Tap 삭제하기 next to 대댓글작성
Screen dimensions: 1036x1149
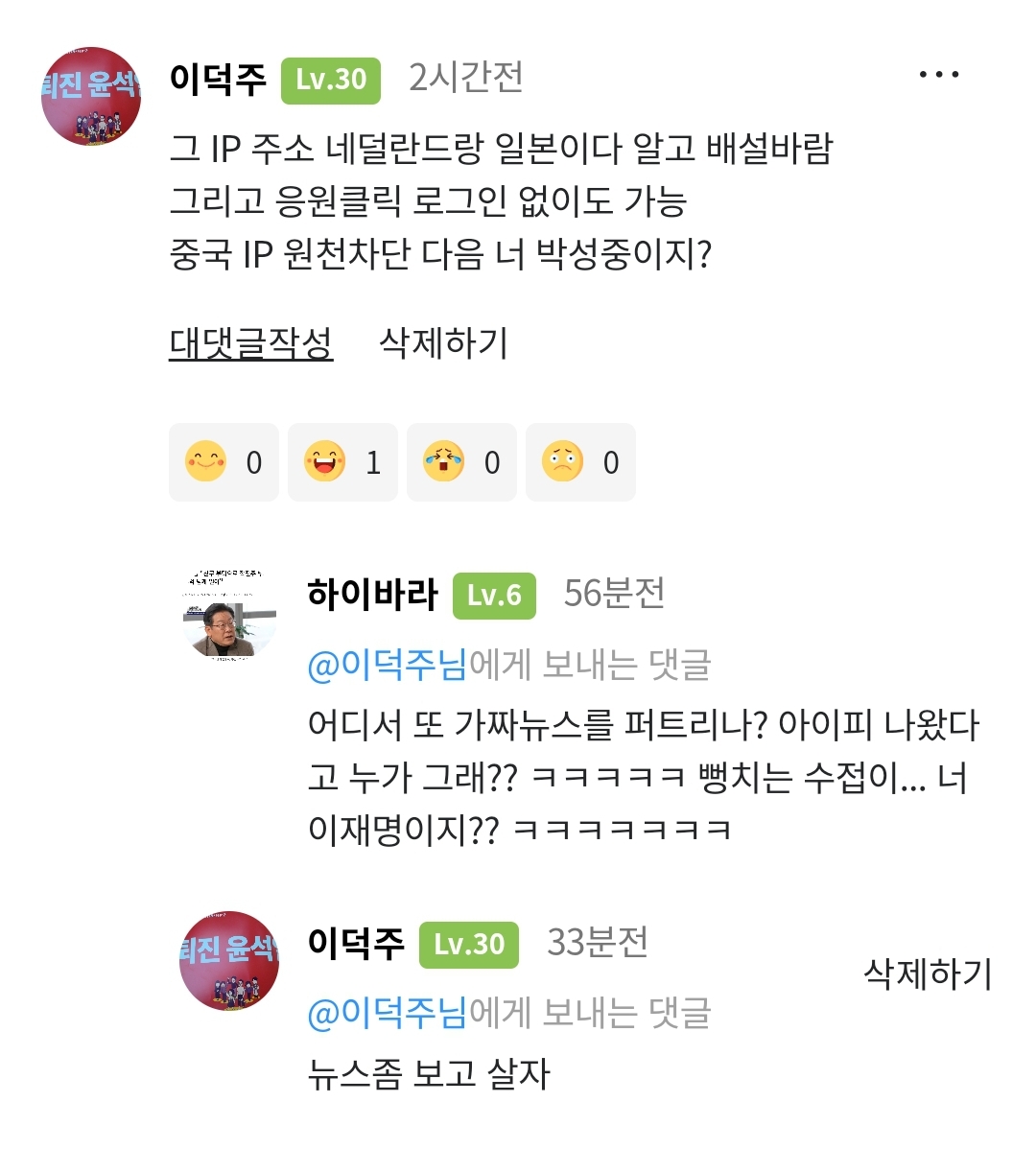coord(443,342)
